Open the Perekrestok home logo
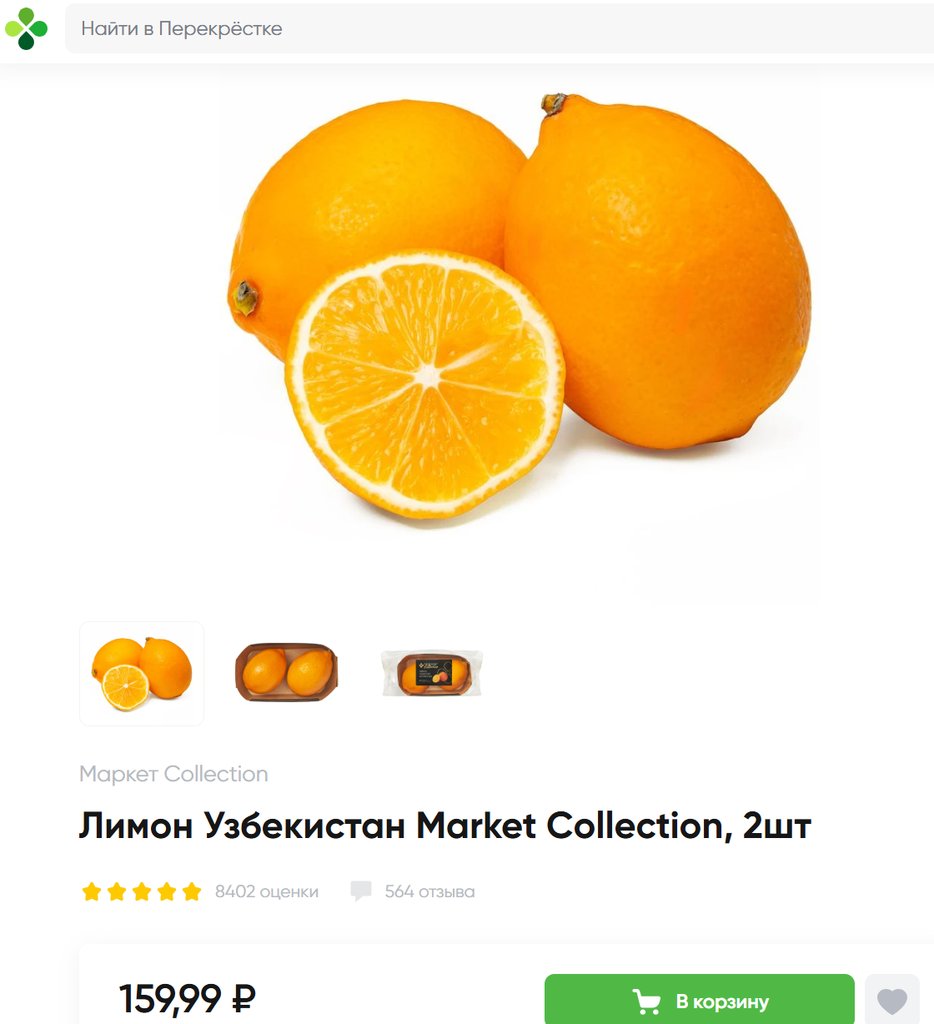This screenshot has width=934, height=1024. pos(26,29)
